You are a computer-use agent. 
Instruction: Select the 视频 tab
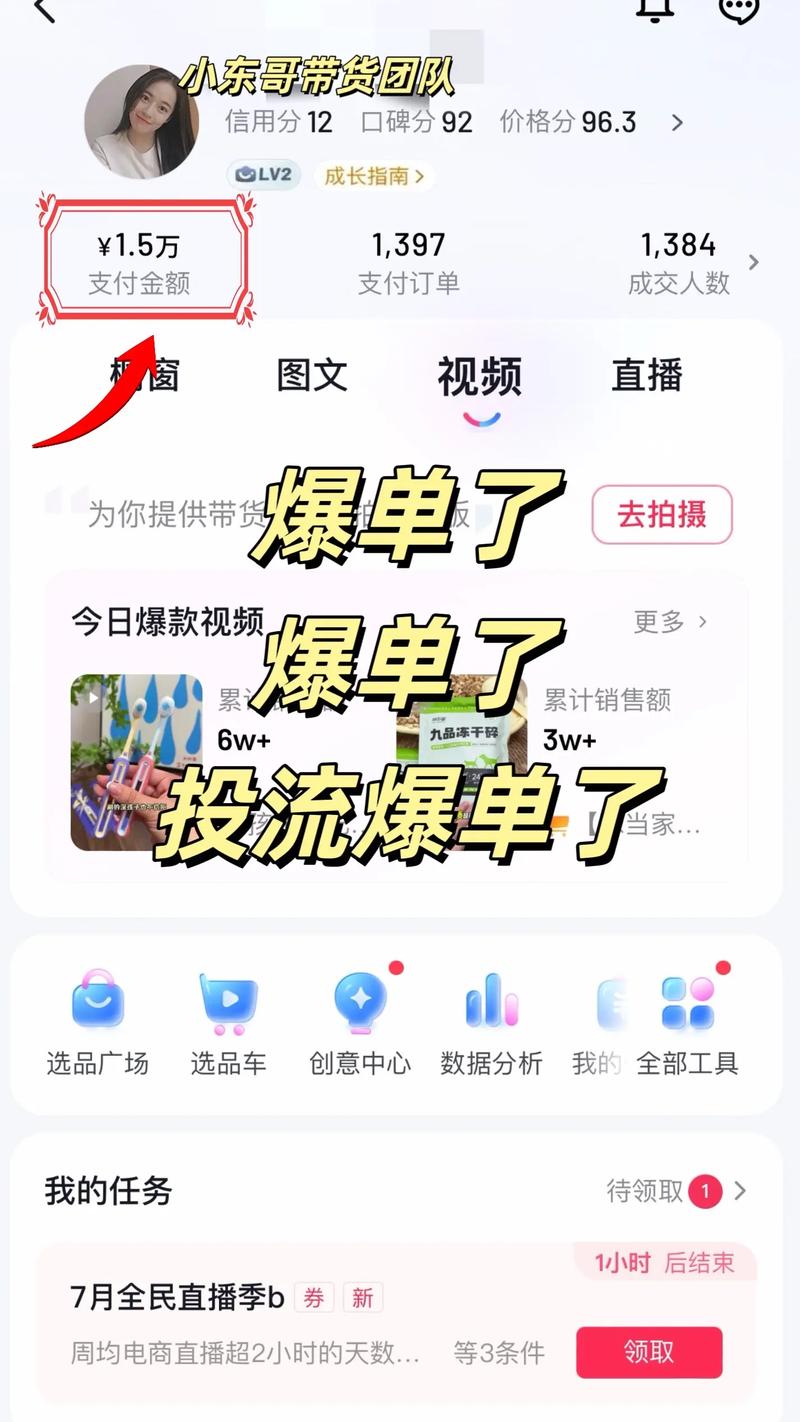pos(479,378)
